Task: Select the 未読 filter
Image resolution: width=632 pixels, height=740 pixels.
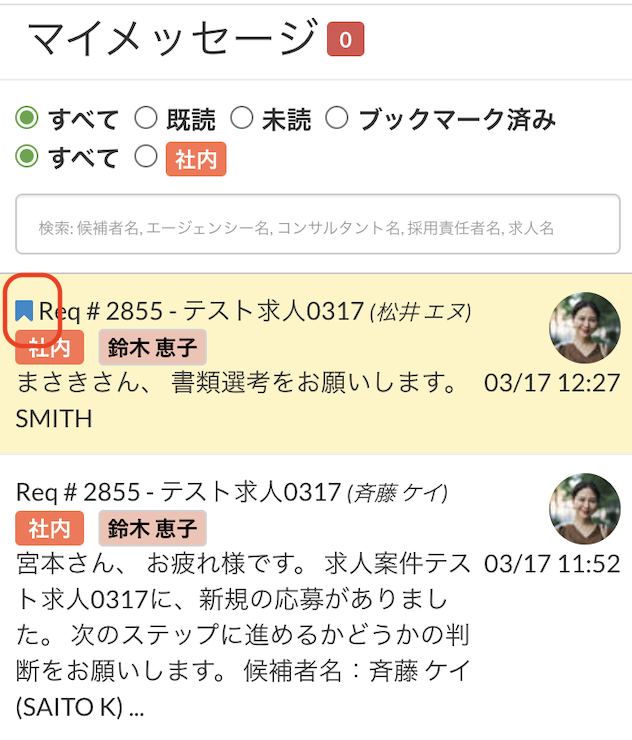Action: (x=242, y=120)
